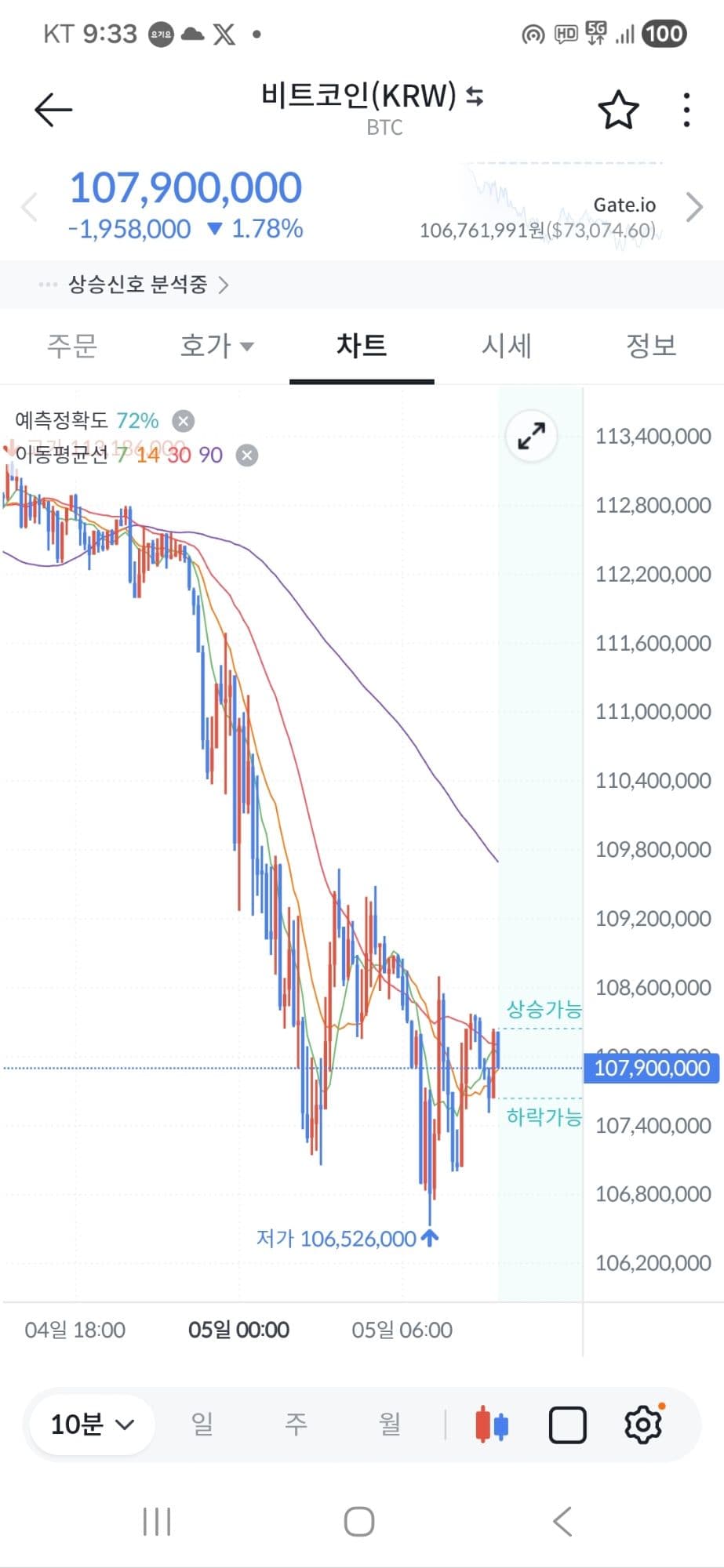The width and height of the screenshot is (724, 1568).
Task: Open chart settings gear
Action: pyautogui.click(x=643, y=1425)
